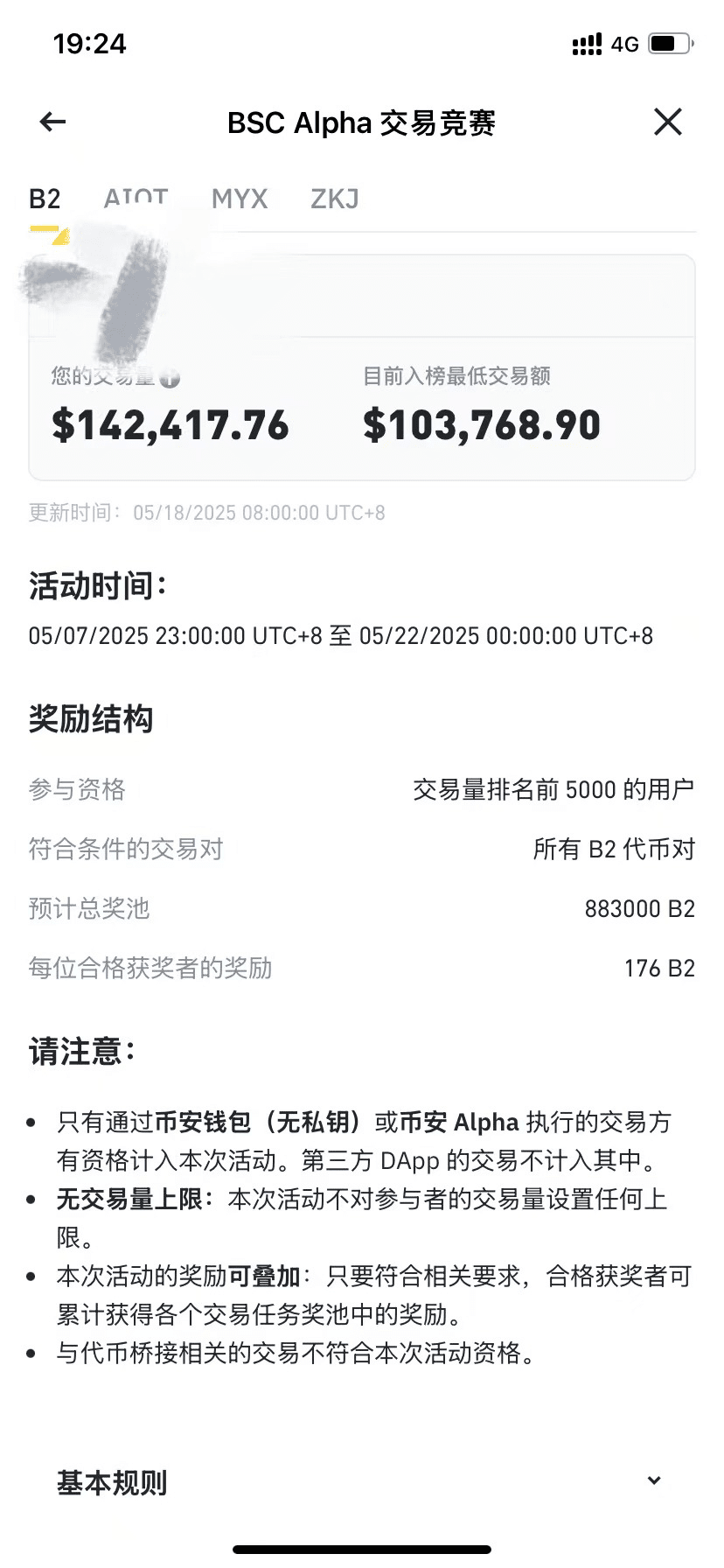The height and width of the screenshot is (1568, 724).
Task: Open the ZKJ tab
Action: coord(335,199)
